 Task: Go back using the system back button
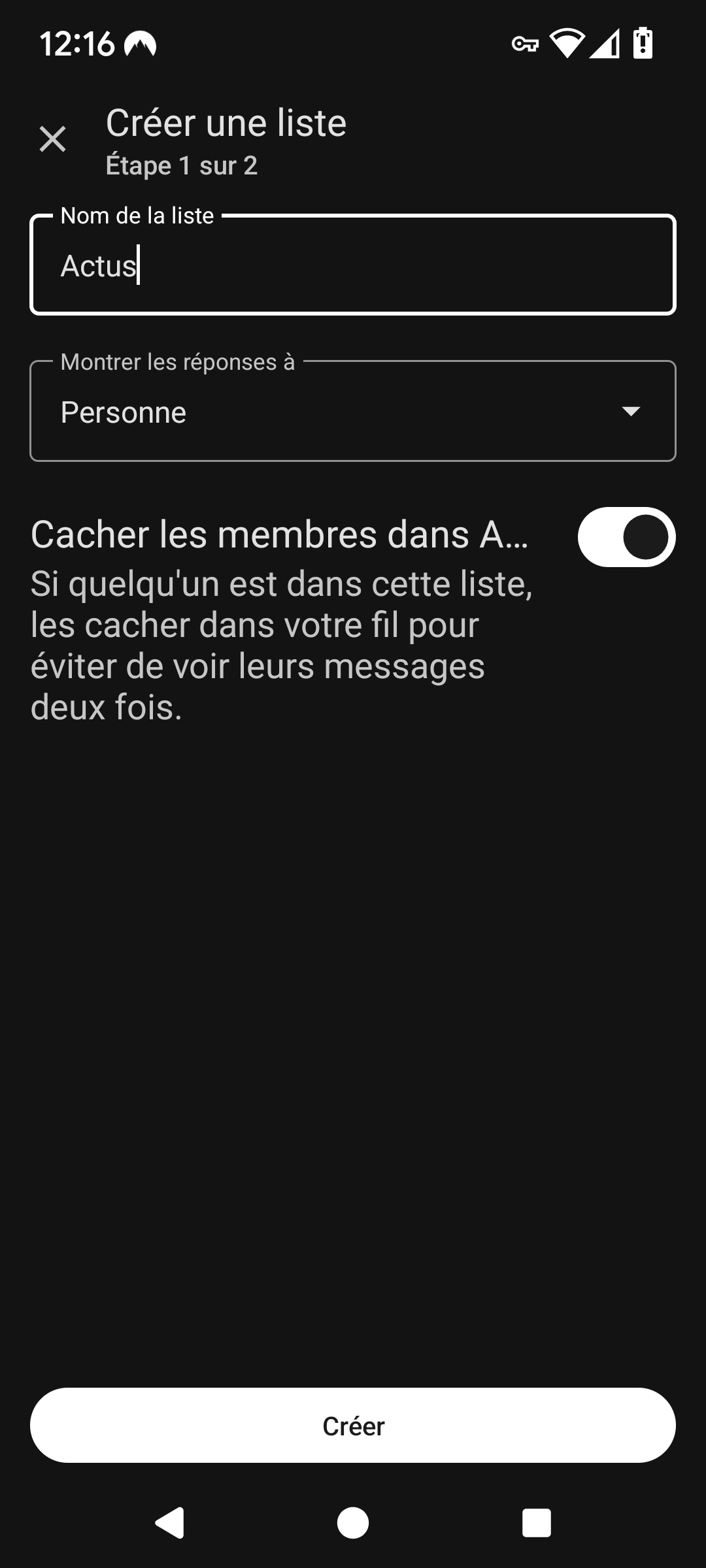point(170,1523)
